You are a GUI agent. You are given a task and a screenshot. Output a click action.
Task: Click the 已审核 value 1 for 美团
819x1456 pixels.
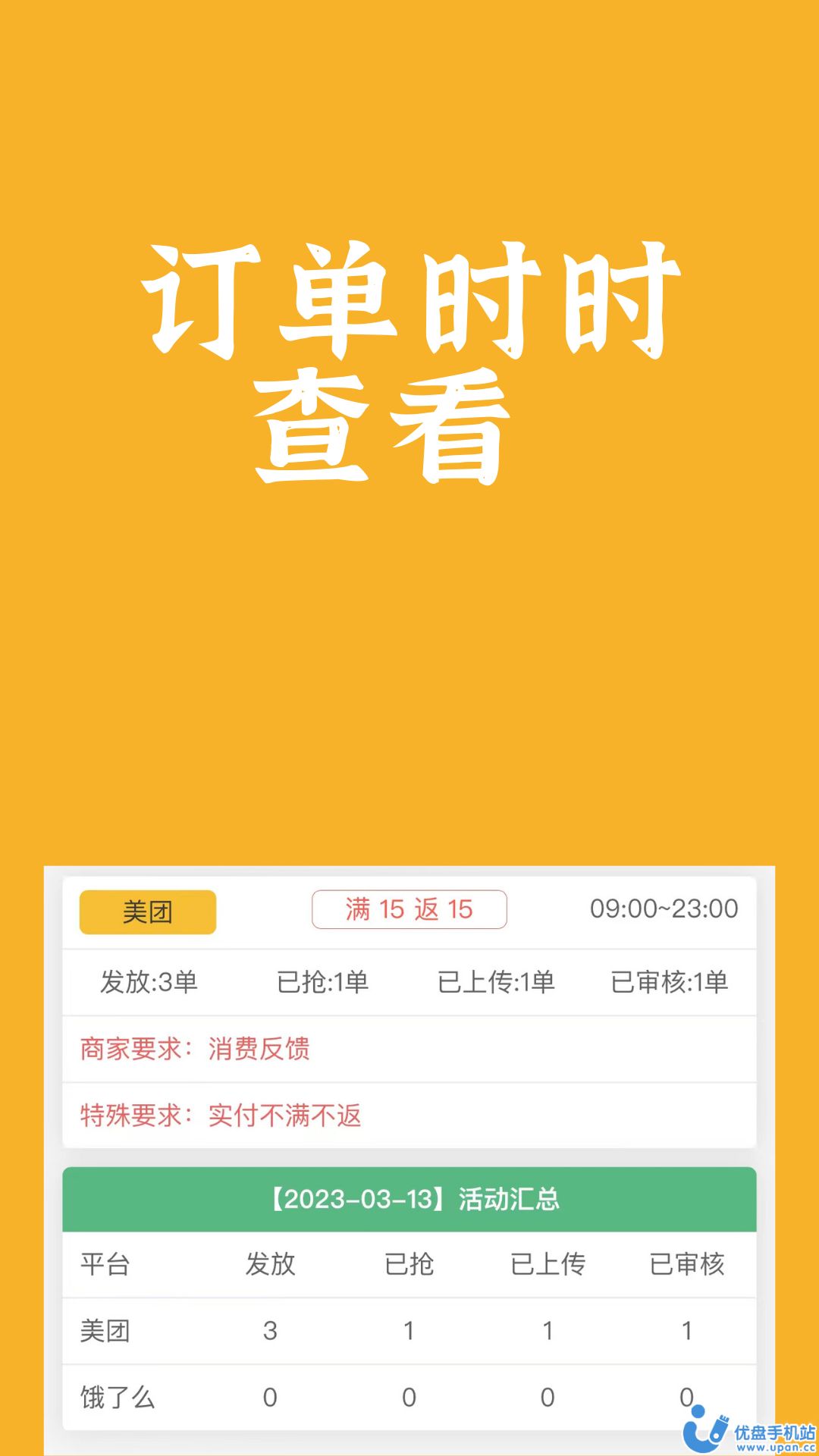[687, 1328]
